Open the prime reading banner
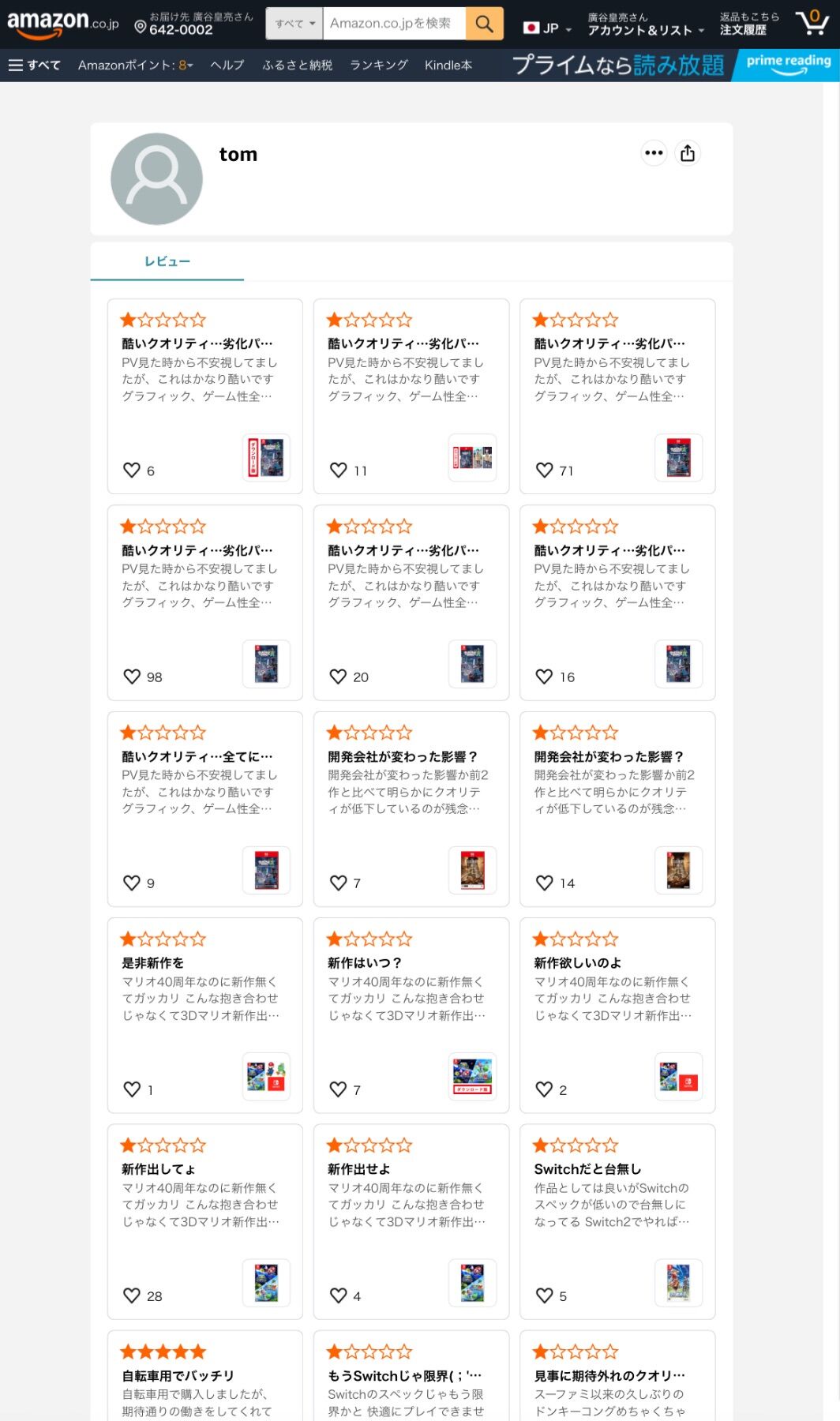 787,65
